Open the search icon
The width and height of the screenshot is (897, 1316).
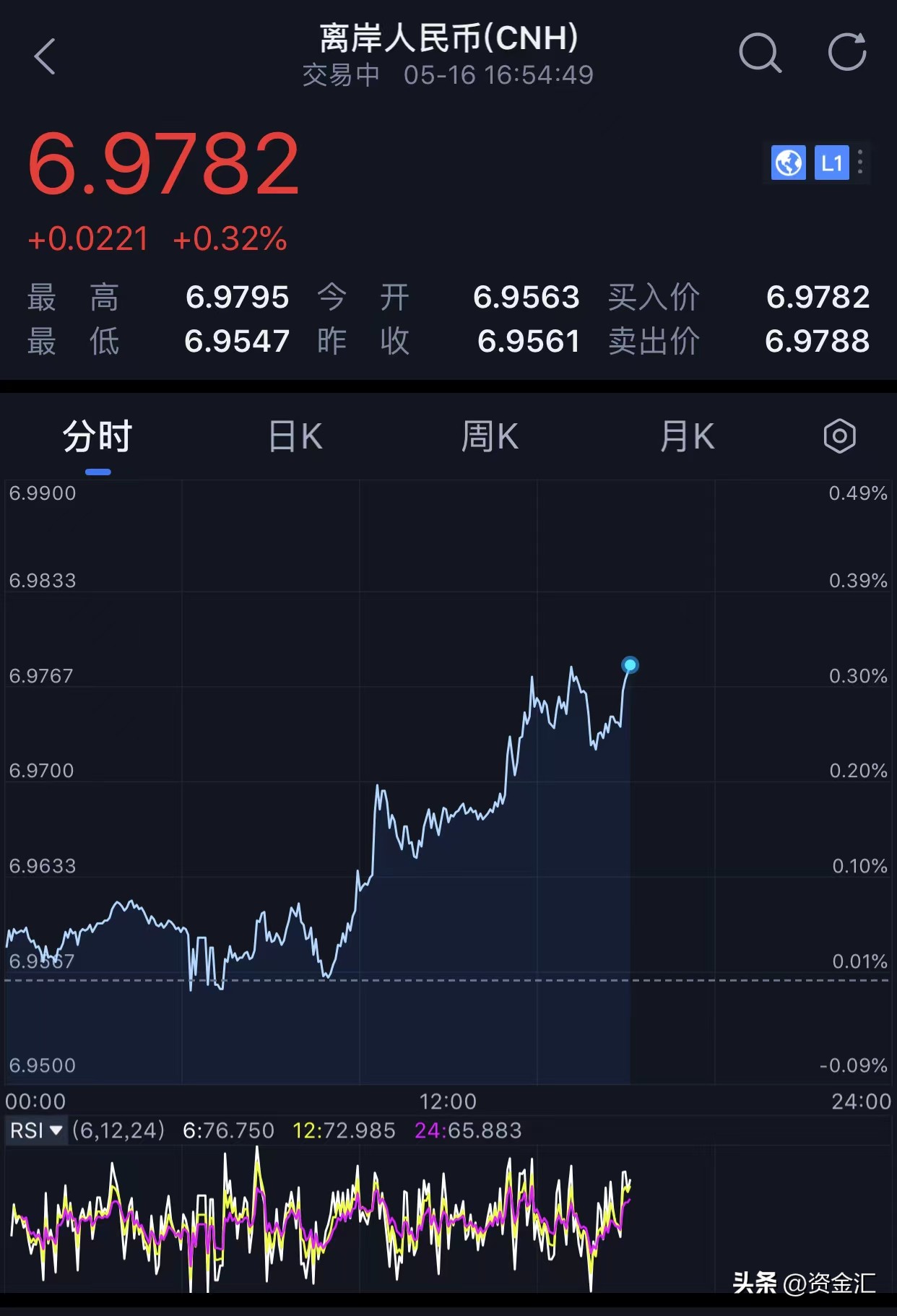point(760,53)
